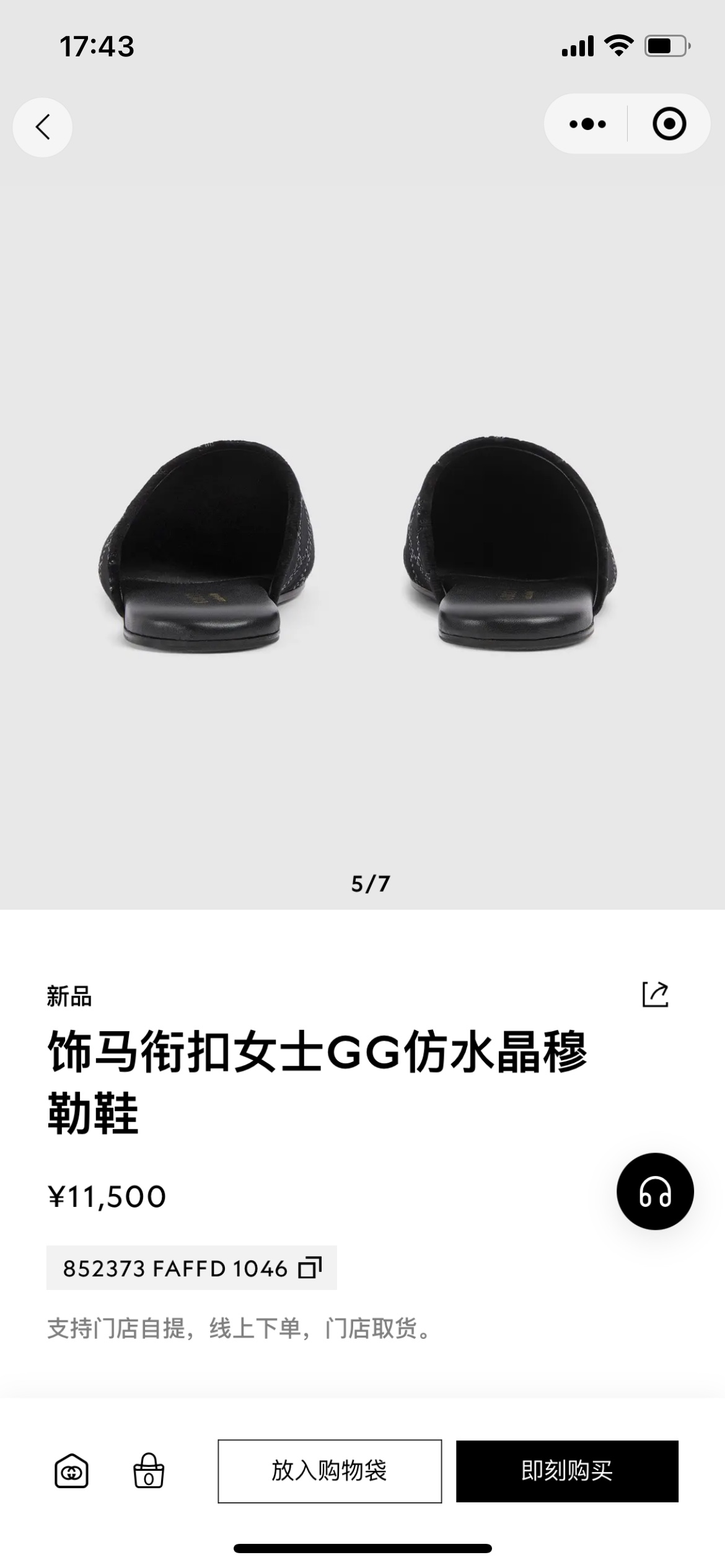Tap 即刻购买 to buy now
725x1568 pixels.
pos(567,1471)
